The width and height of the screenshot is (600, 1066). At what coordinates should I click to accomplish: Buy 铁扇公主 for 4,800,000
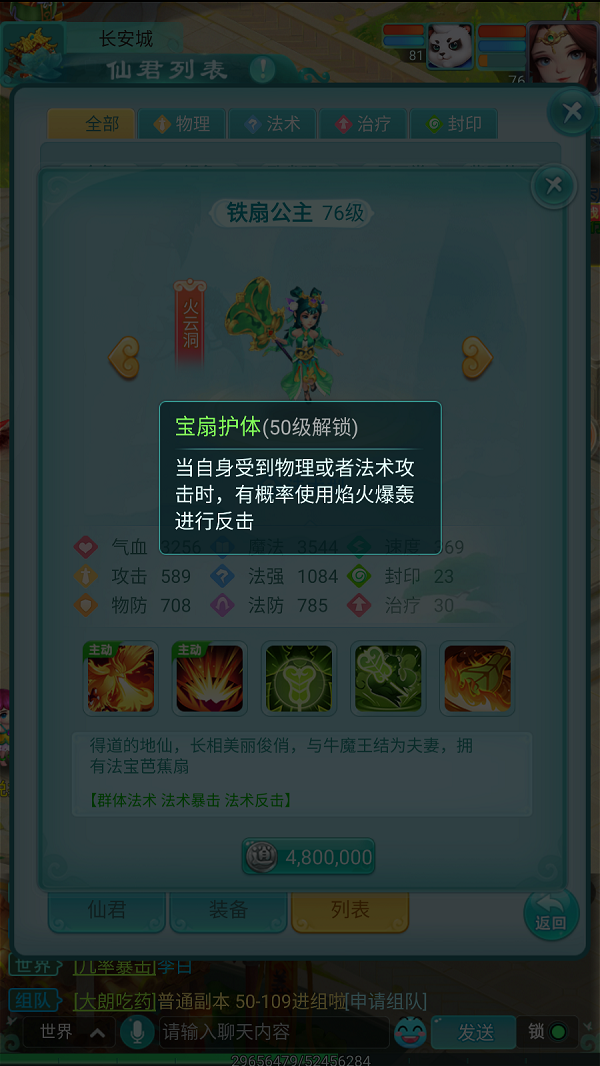[309, 857]
